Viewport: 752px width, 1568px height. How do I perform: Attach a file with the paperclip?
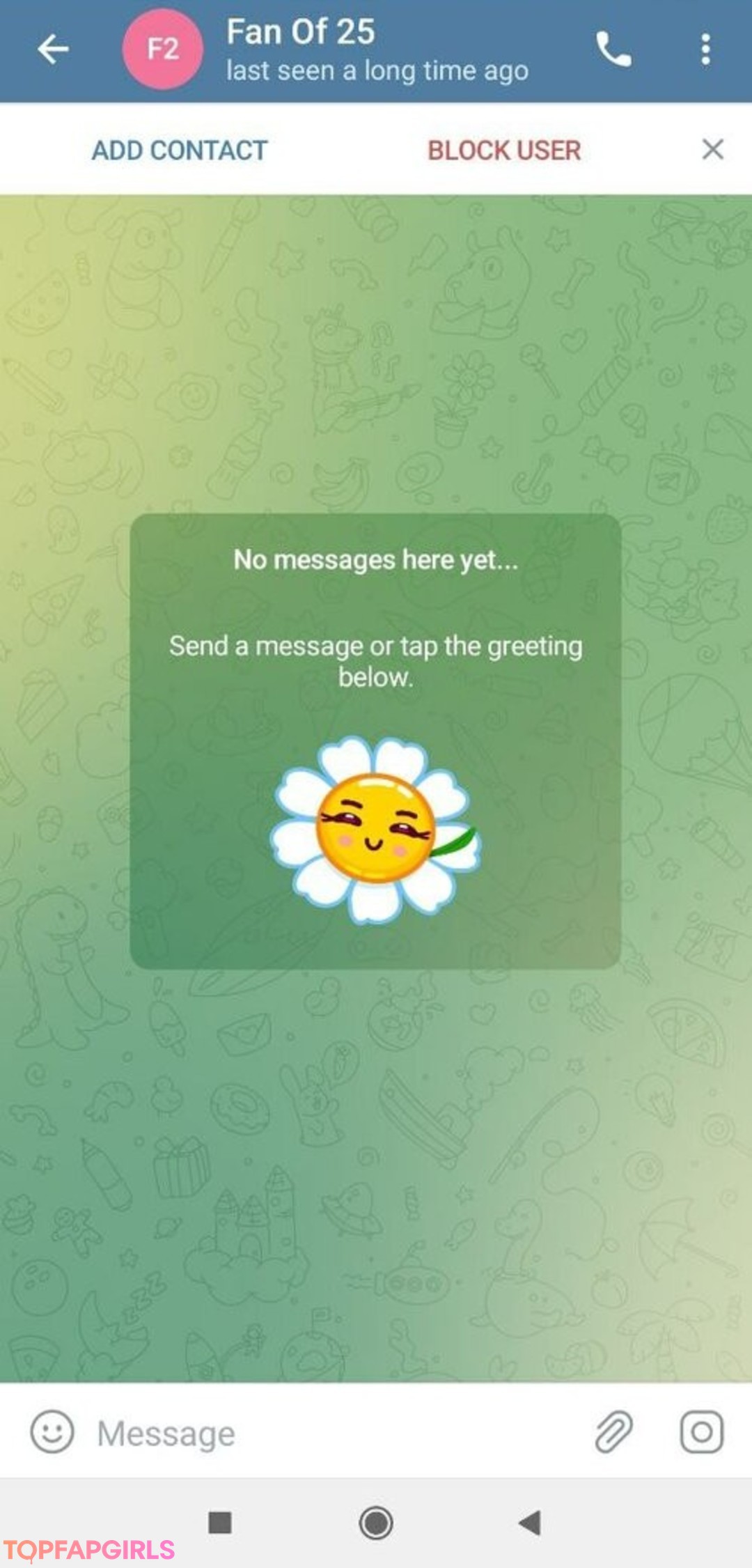[x=613, y=1432]
